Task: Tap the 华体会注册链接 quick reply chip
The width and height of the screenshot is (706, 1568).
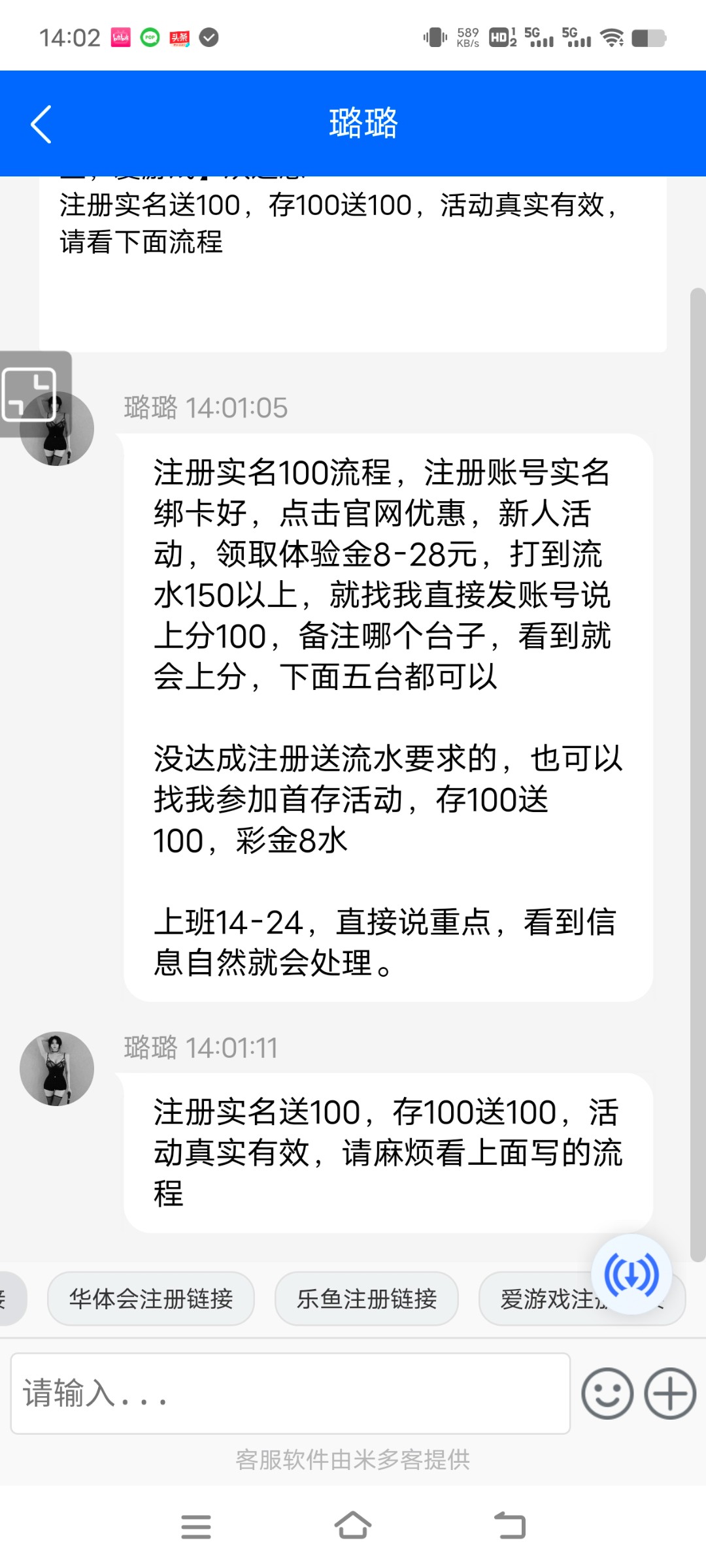Action: pos(151,1299)
